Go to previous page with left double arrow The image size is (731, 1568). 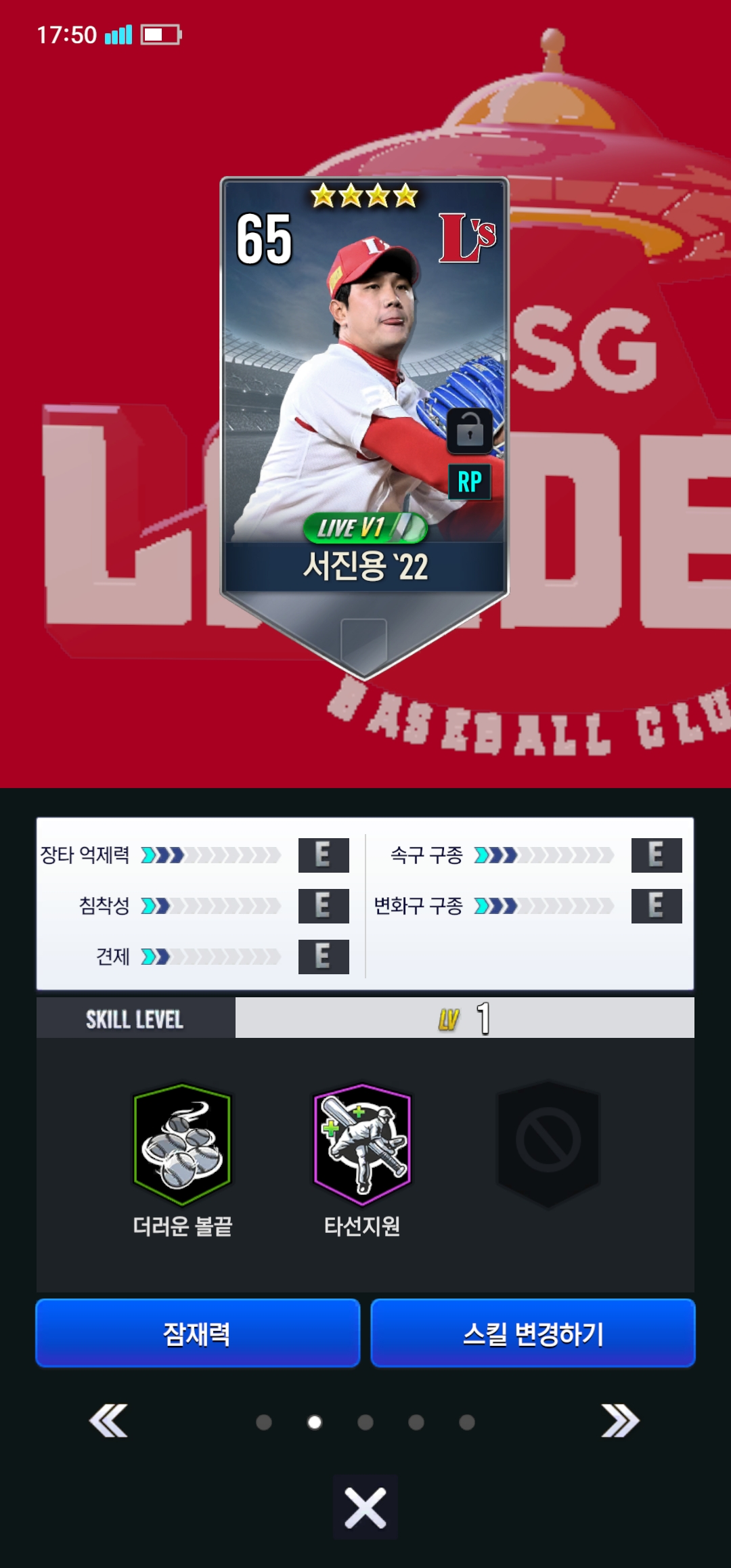(x=108, y=1420)
